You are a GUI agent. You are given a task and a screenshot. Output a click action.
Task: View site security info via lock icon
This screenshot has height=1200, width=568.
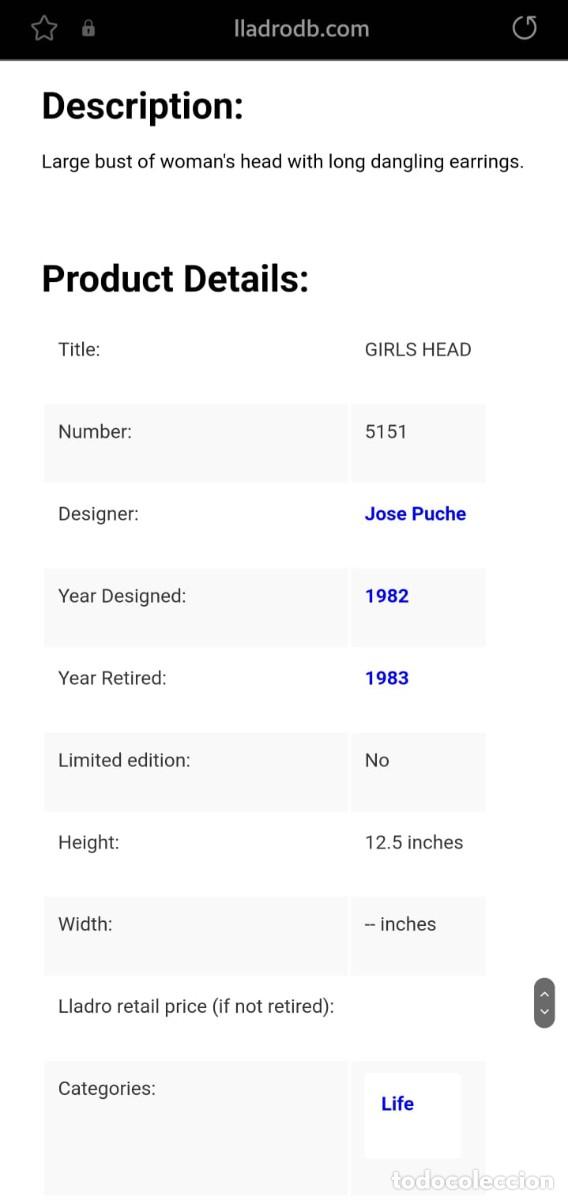pos(88,29)
